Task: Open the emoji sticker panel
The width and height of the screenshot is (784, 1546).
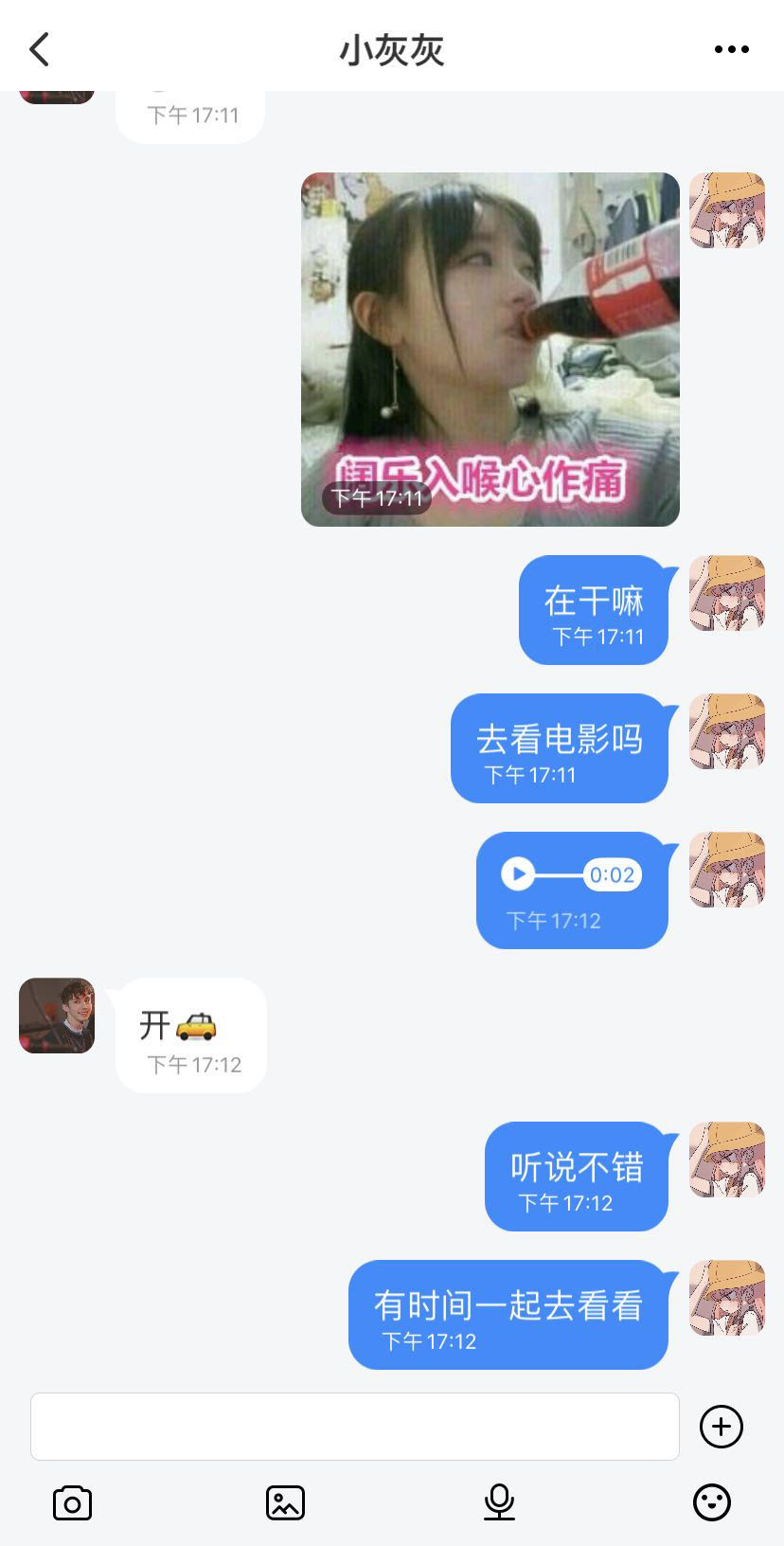Action: [712, 1503]
